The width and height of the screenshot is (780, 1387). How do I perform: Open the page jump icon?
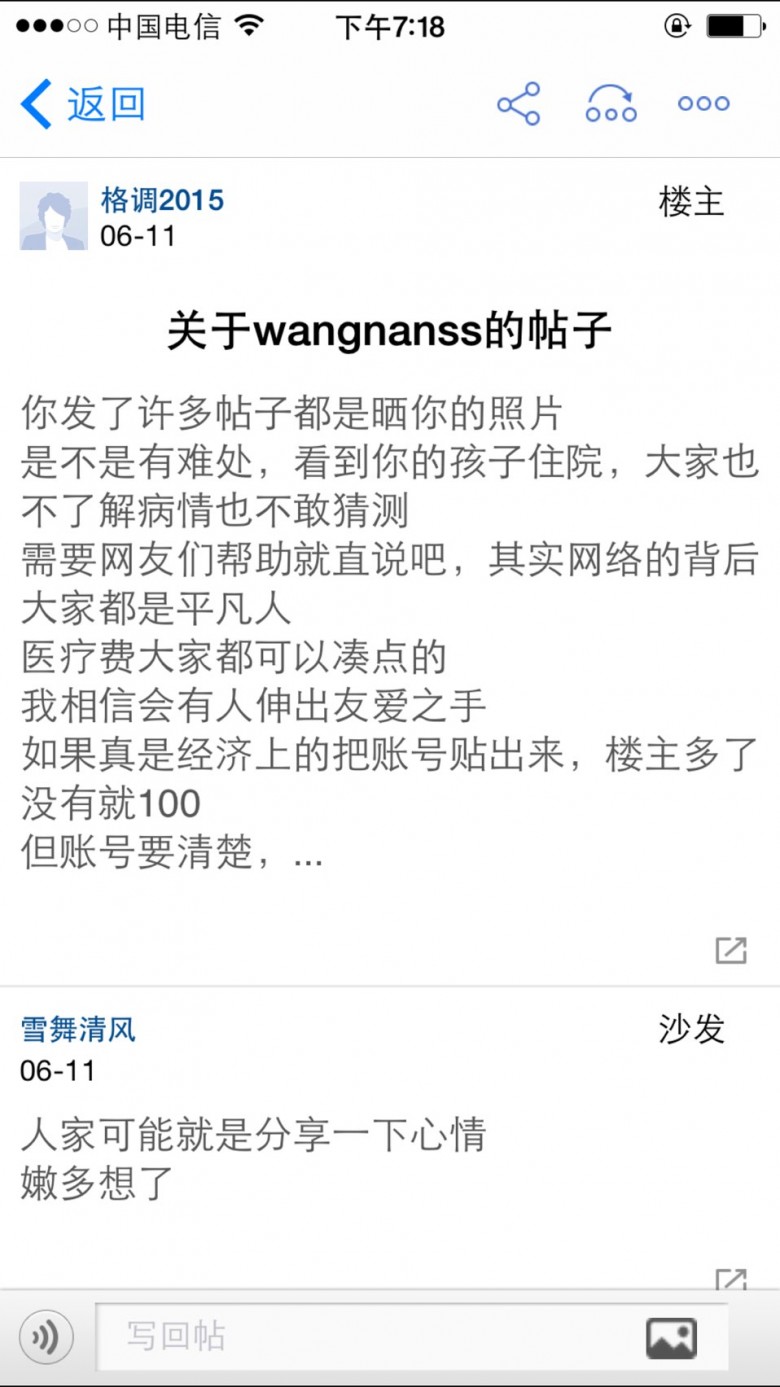pos(611,104)
